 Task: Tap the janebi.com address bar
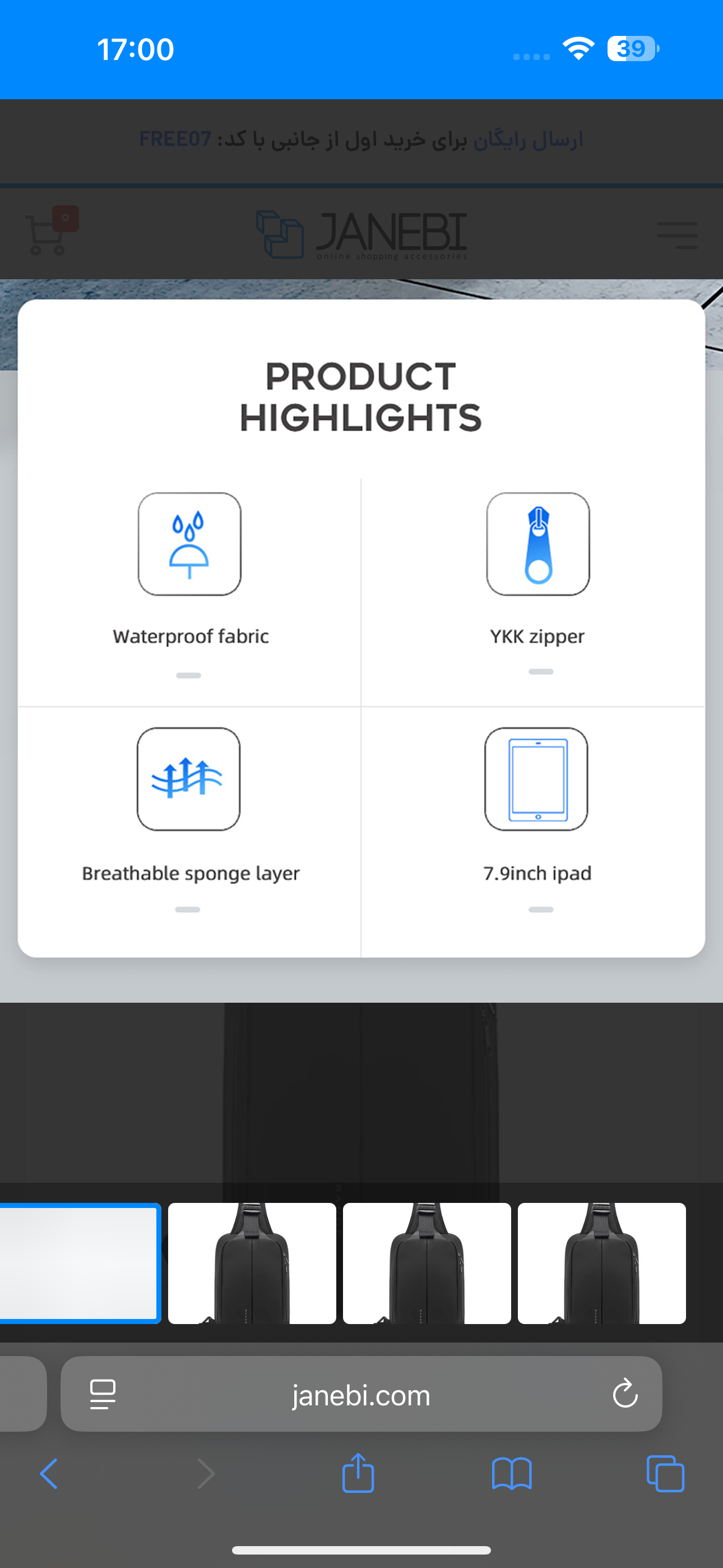361,1395
